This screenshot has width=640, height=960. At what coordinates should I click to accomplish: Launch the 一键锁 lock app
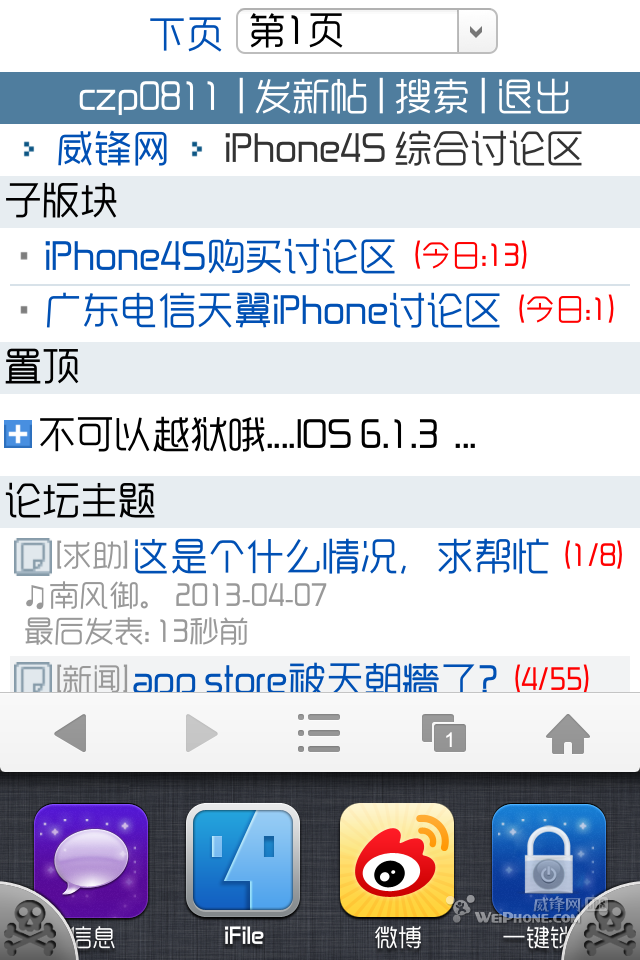pos(548,862)
